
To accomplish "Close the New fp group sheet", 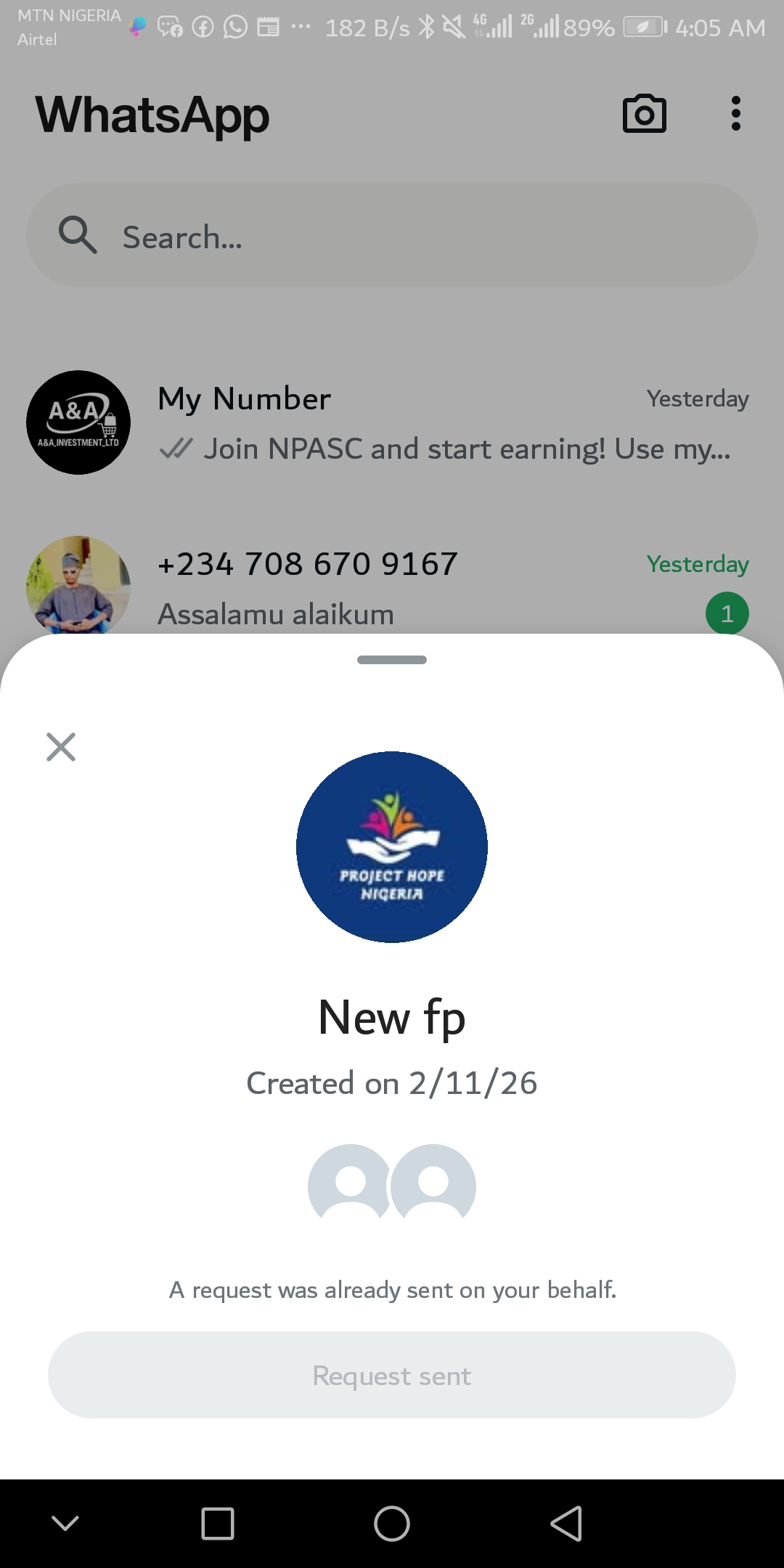I will click(61, 746).
